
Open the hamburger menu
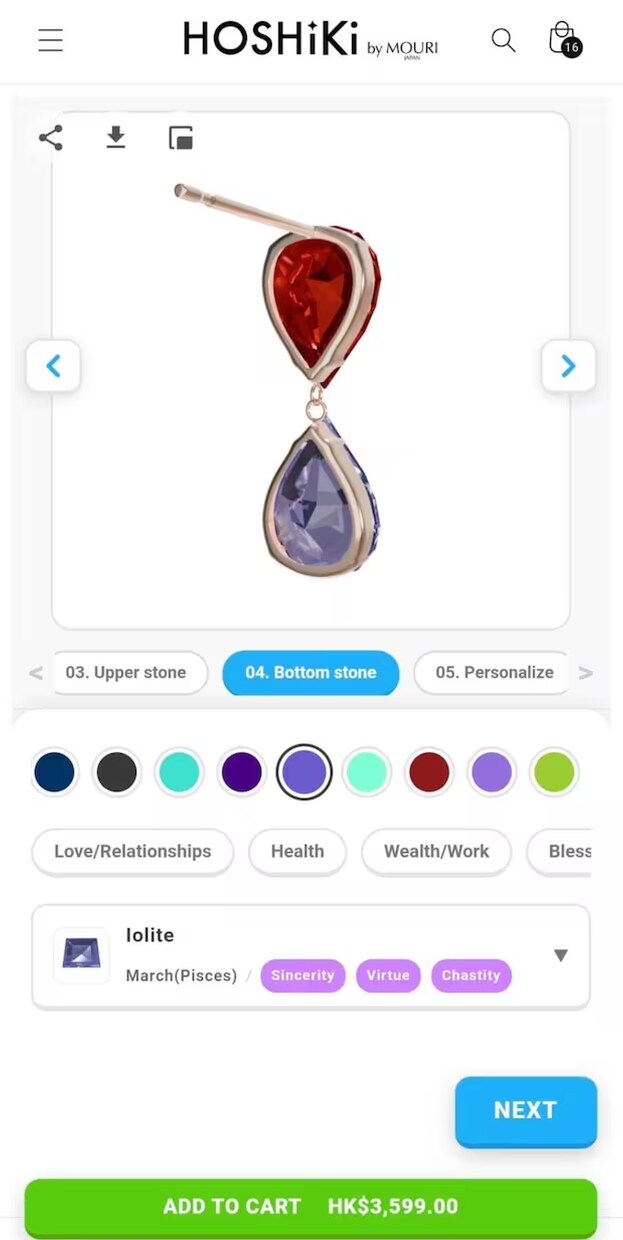click(x=51, y=40)
